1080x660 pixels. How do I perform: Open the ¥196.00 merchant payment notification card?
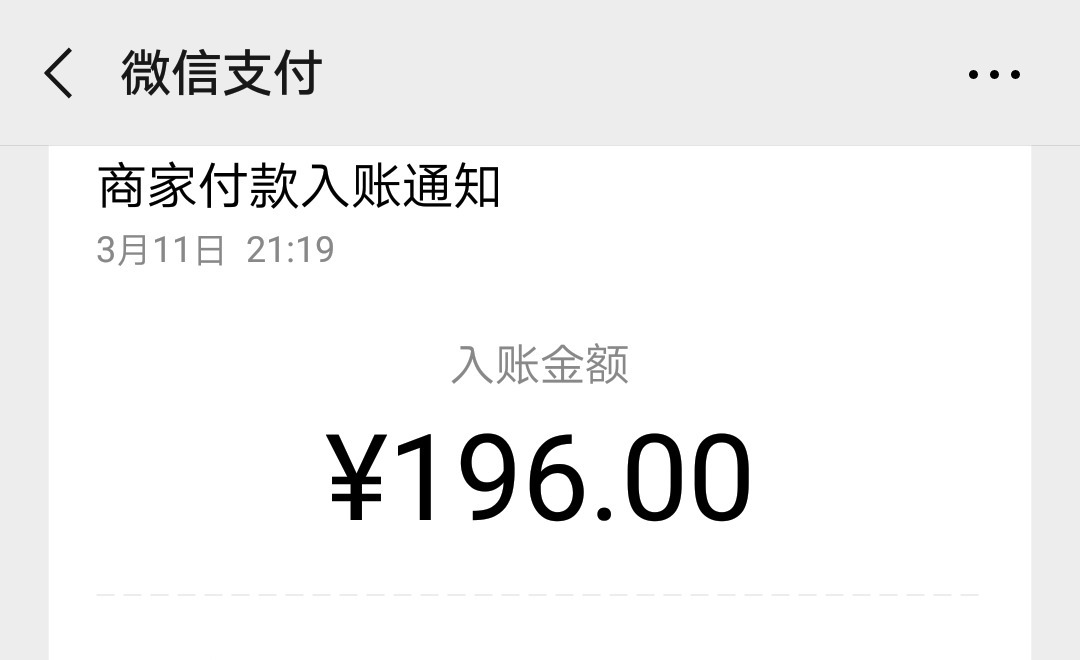click(540, 420)
